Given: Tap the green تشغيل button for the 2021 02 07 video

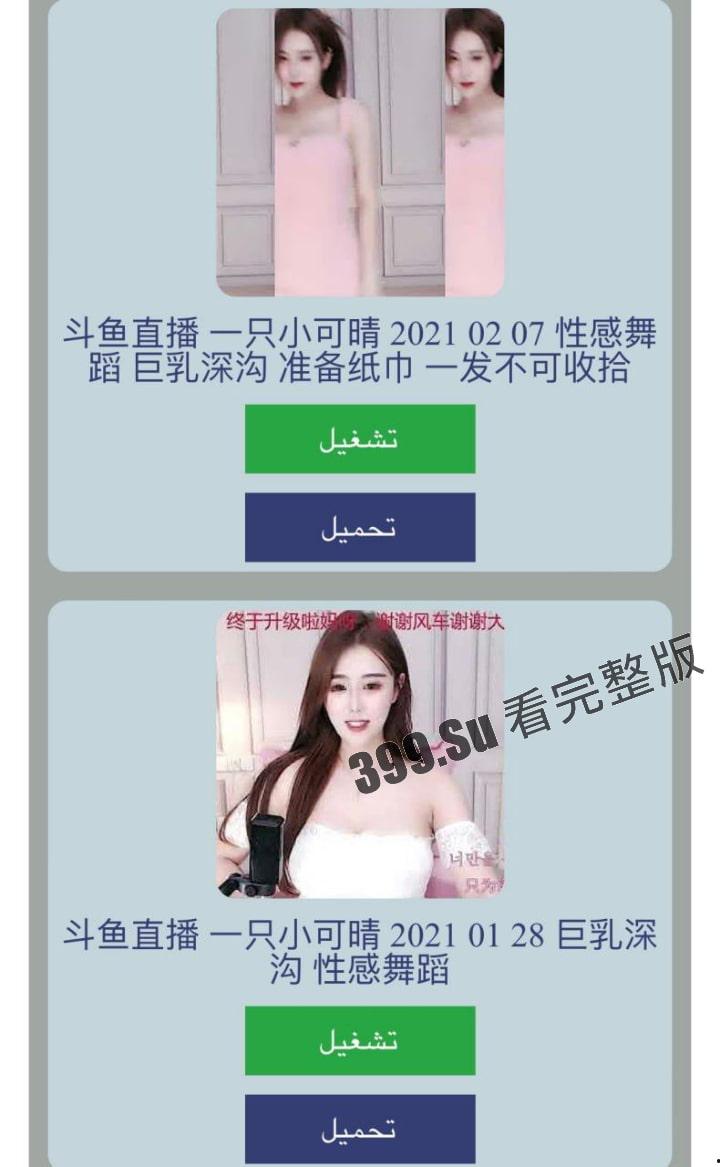Looking at the screenshot, I should (360, 439).
